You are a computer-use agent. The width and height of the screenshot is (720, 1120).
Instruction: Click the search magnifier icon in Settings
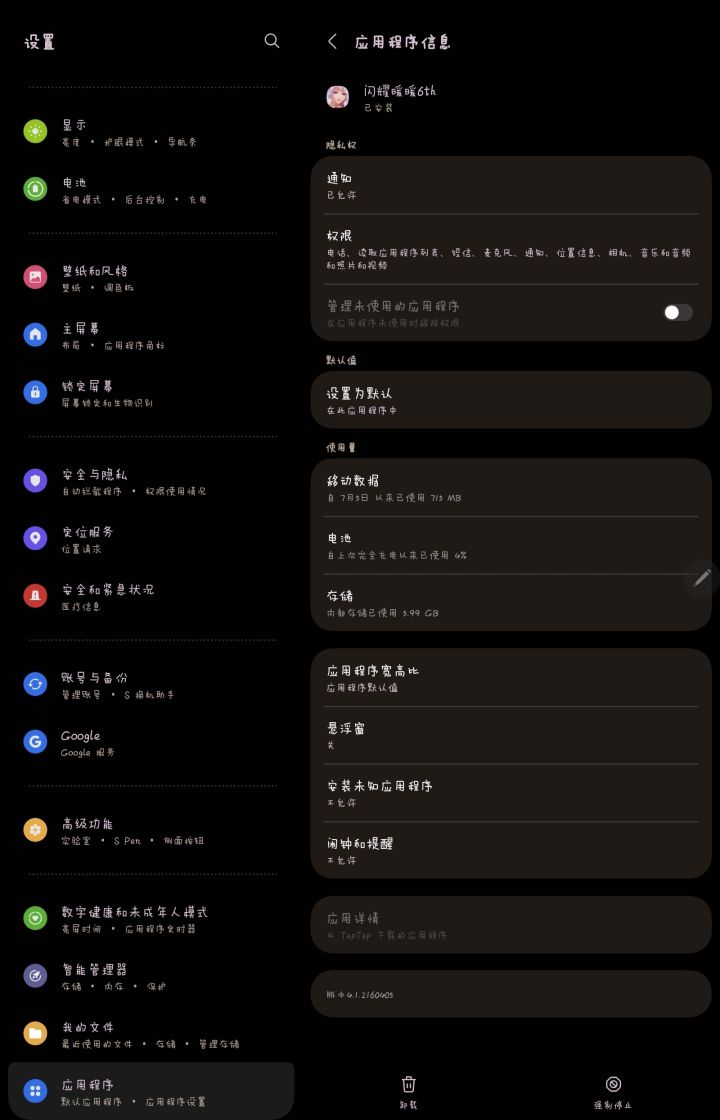271,41
